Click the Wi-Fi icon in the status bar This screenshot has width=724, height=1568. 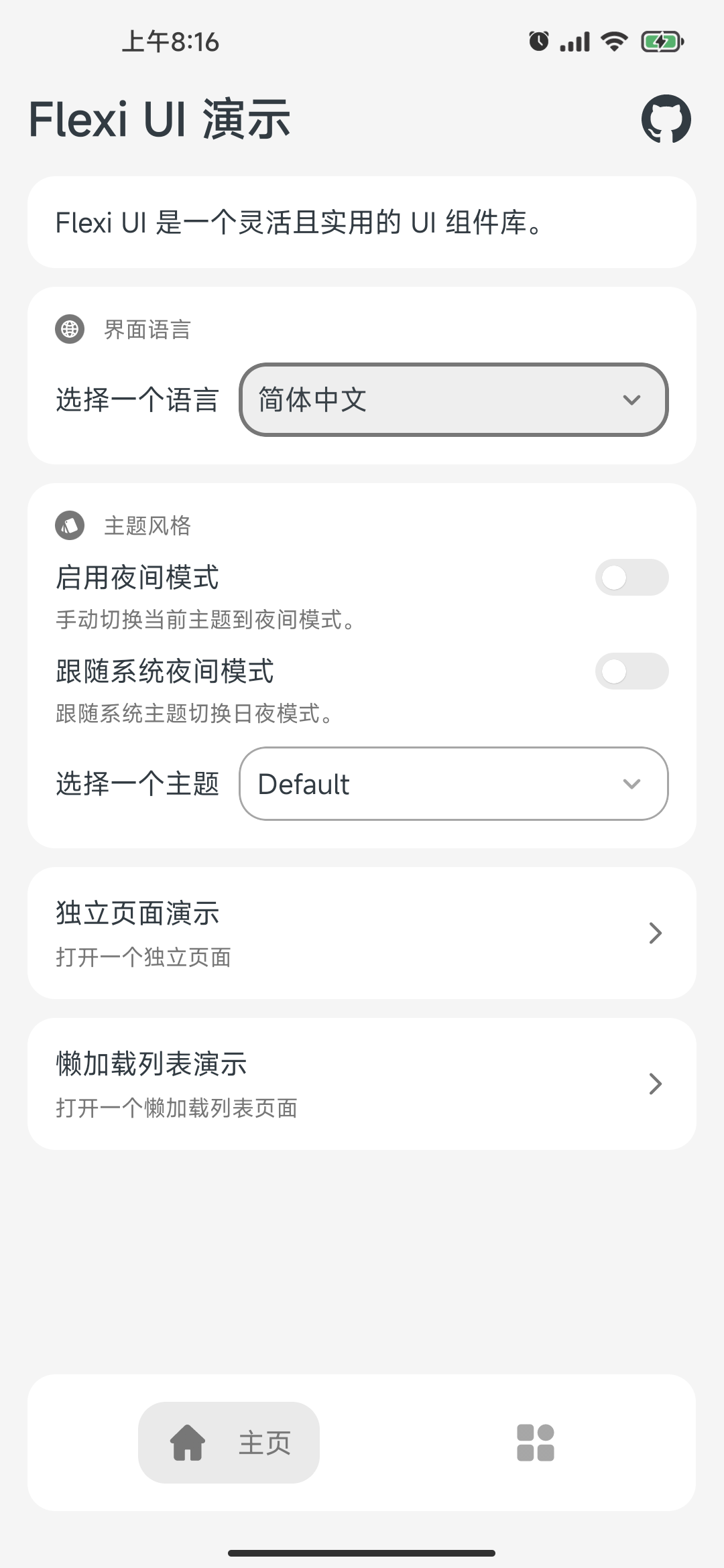(613, 40)
